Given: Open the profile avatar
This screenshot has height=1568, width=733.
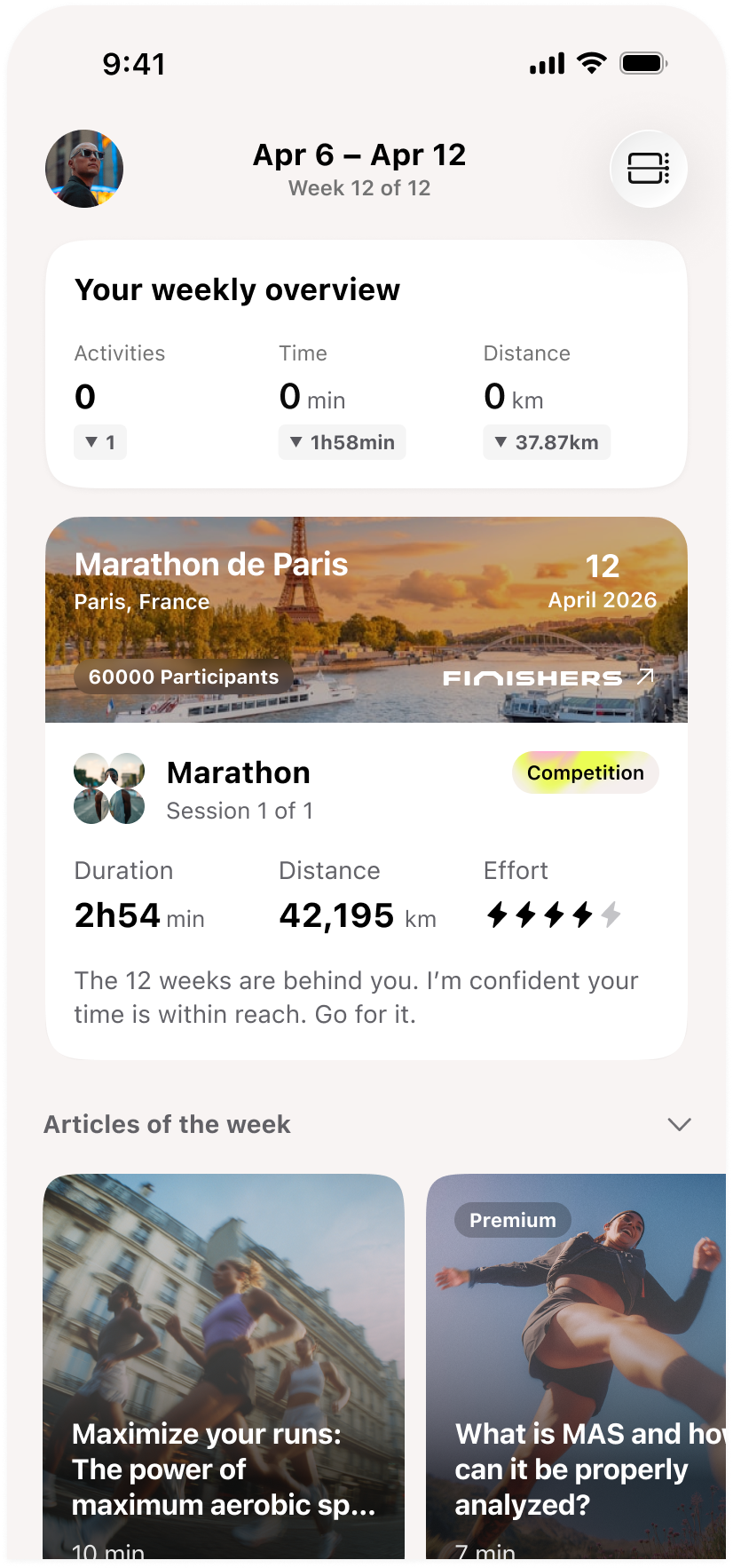Looking at the screenshot, I should point(84,169).
